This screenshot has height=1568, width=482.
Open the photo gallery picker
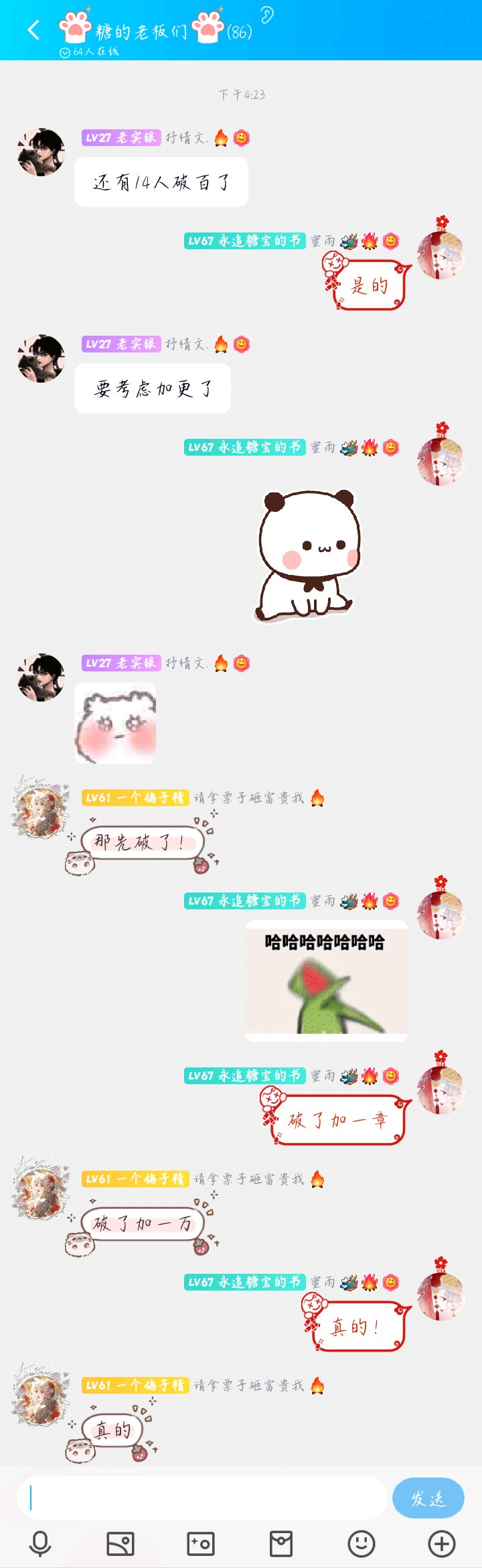(x=120, y=1544)
